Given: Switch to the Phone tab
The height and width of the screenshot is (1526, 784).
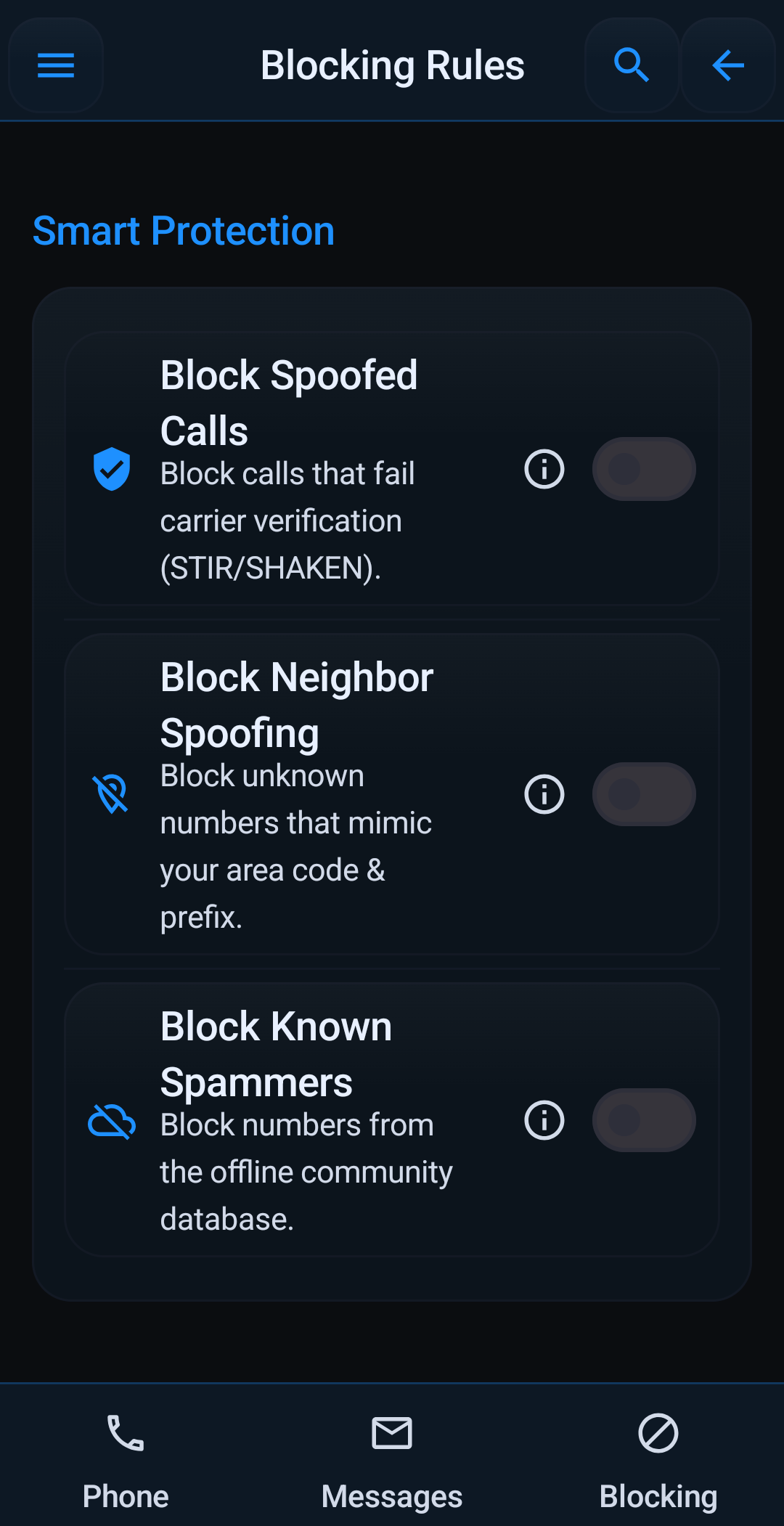Looking at the screenshot, I should [125, 1459].
